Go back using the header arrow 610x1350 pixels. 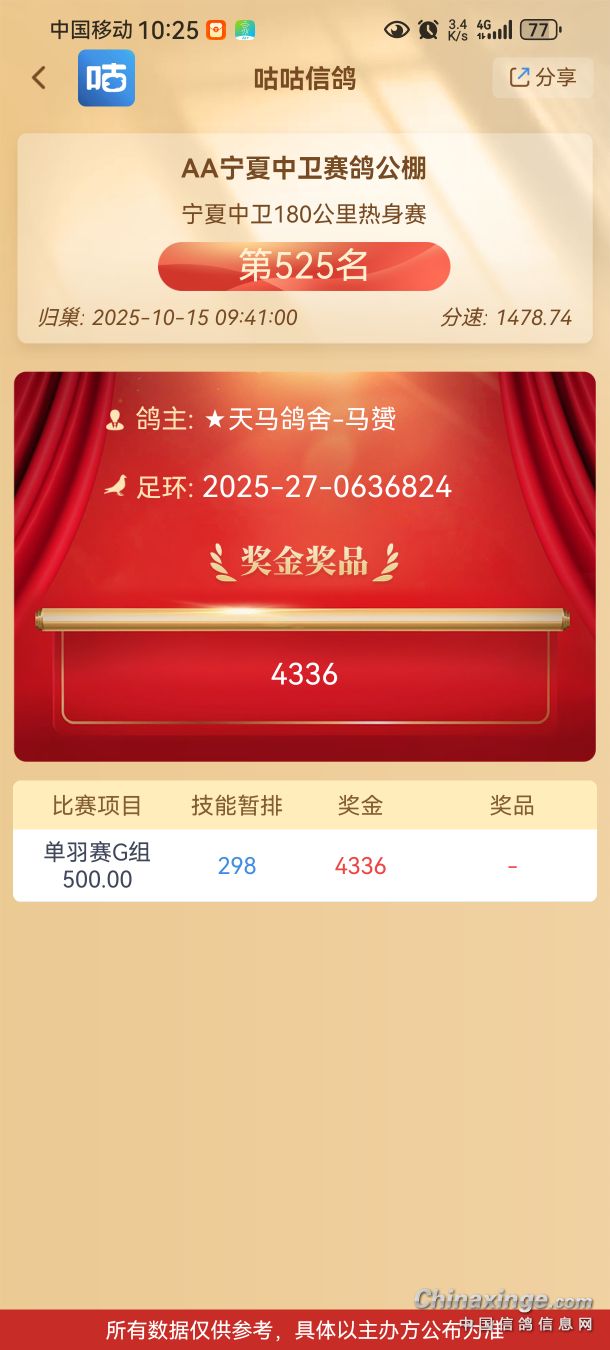tap(39, 78)
